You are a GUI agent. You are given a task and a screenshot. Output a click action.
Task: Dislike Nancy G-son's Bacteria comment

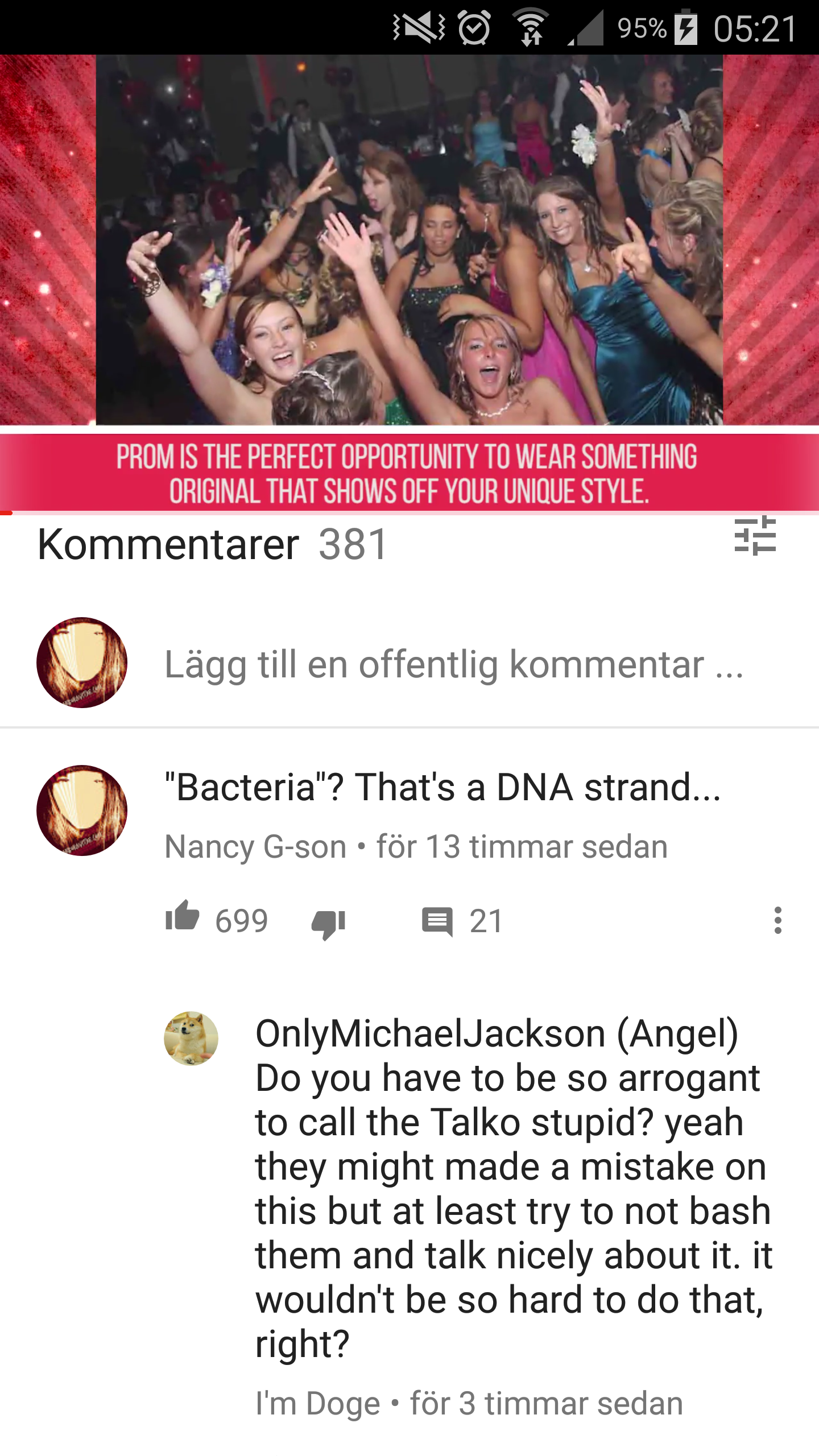tap(329, 922)
